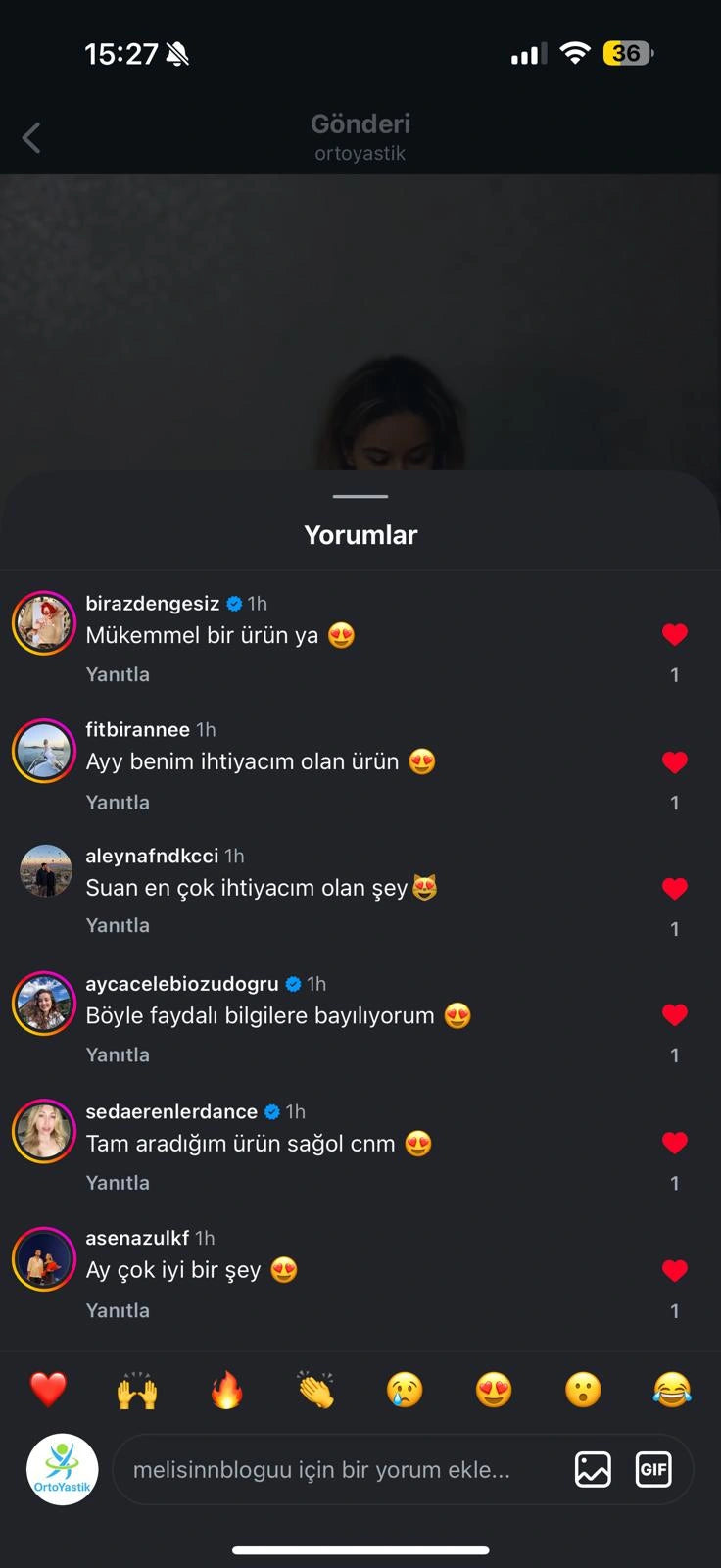
Task: Insert the clapping hands emoji reaction
Action: 315,1390
